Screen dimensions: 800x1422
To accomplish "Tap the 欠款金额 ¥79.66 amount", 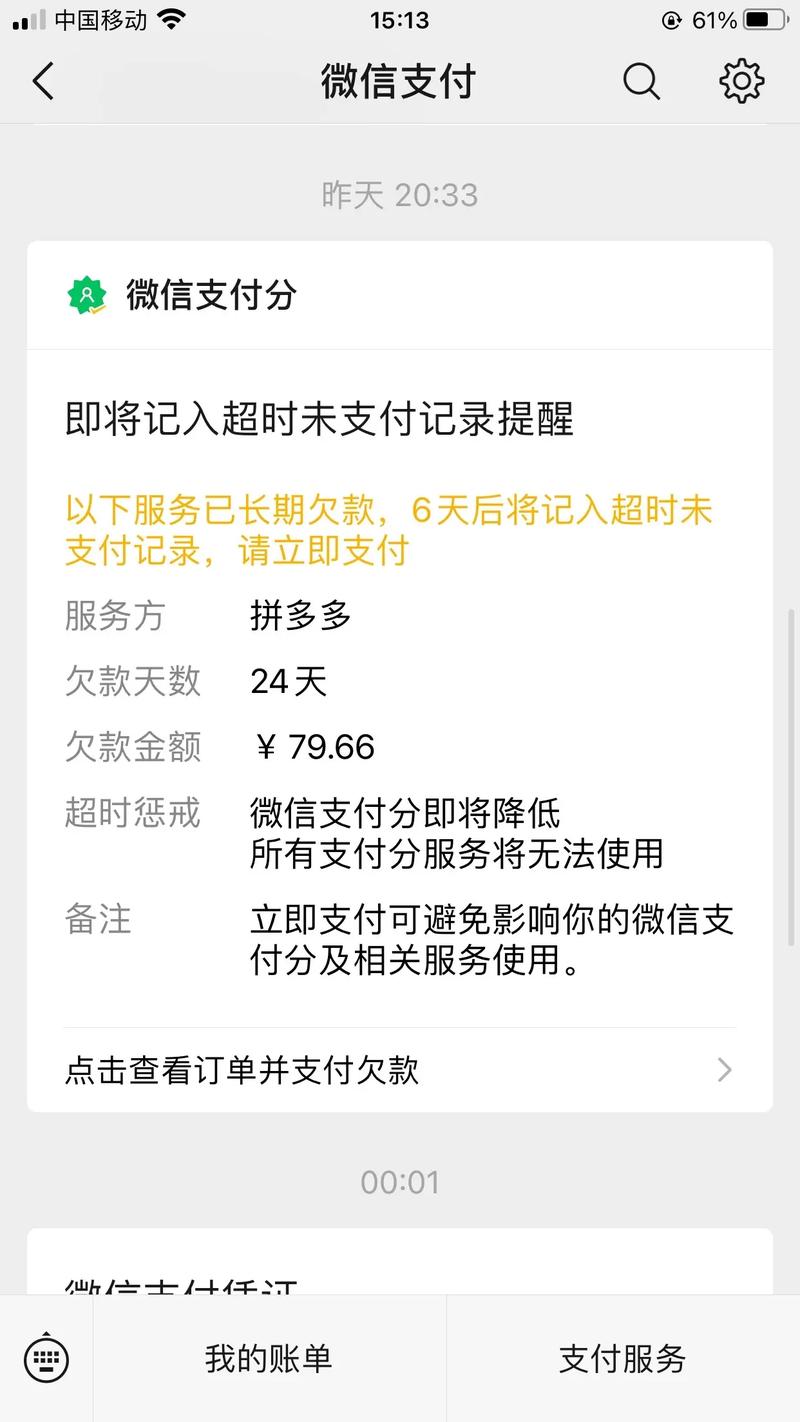I will tap(313, 747).
